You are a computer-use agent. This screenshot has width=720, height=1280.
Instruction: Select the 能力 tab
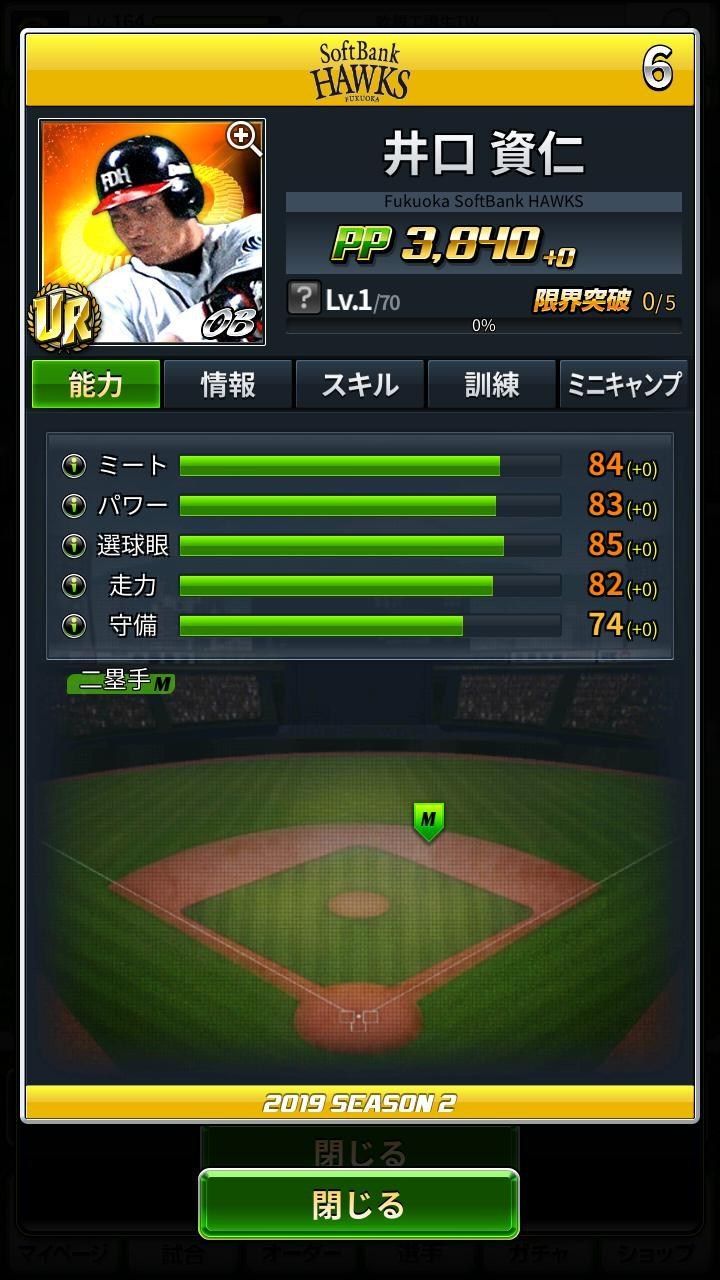tap(96, 384)
